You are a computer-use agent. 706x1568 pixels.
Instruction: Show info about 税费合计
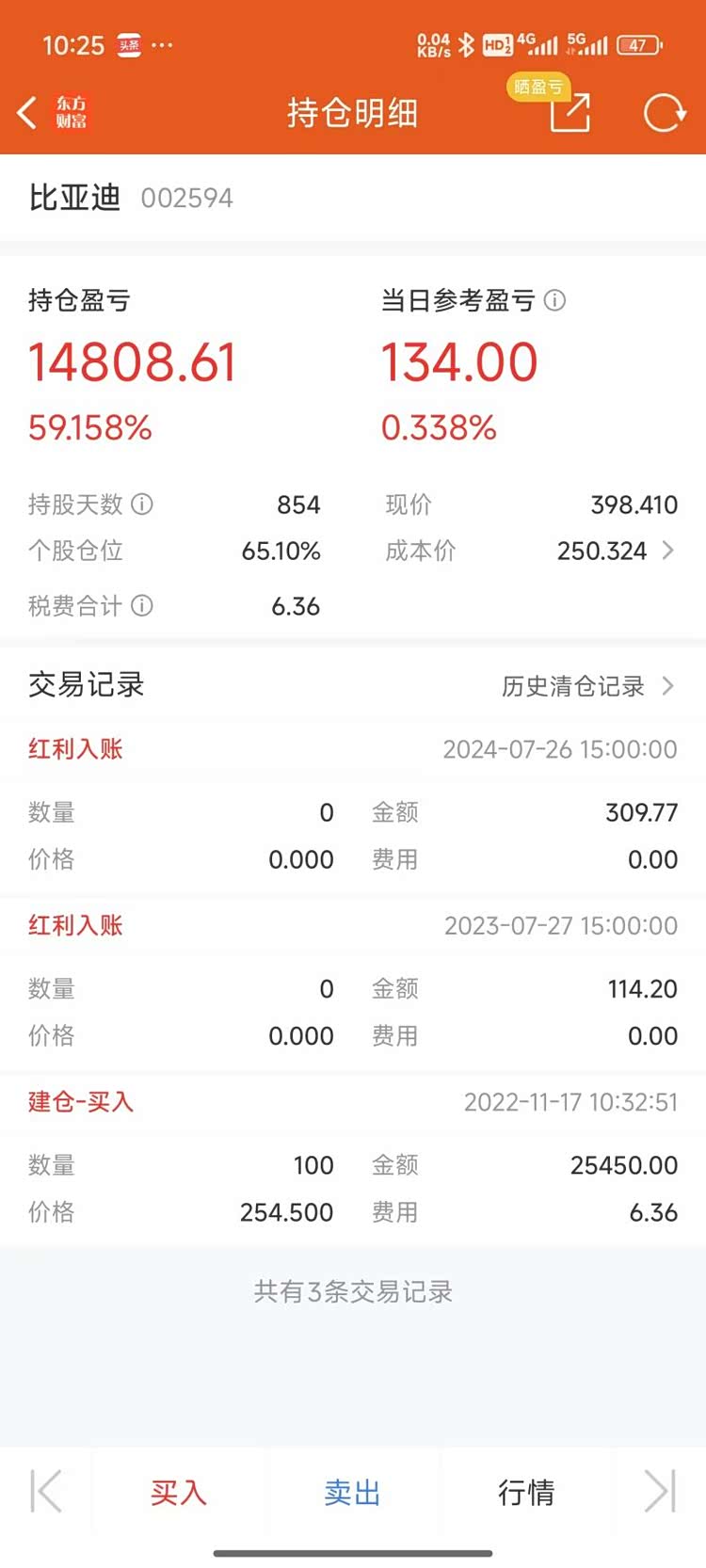(x=142, y=605)
